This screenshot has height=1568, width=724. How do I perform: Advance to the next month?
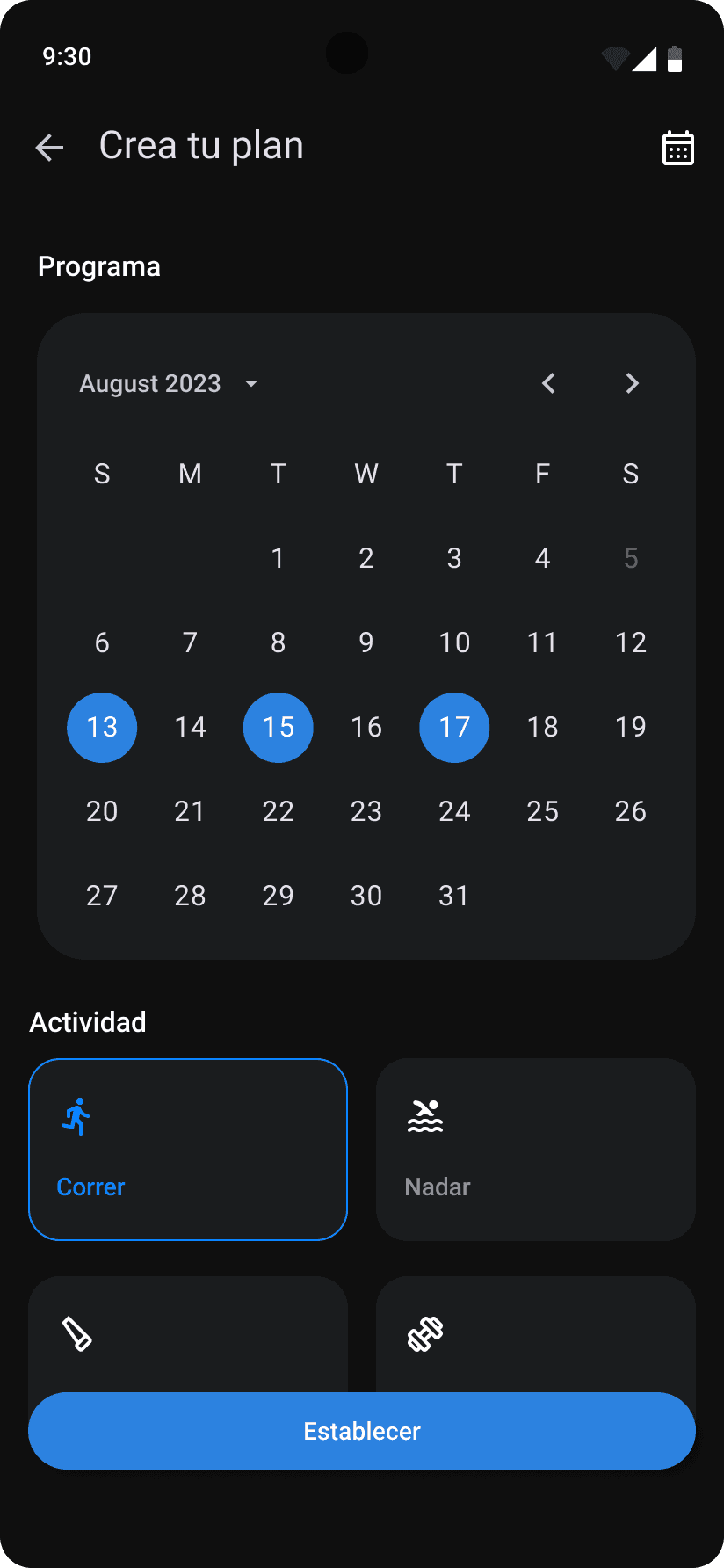632,383
